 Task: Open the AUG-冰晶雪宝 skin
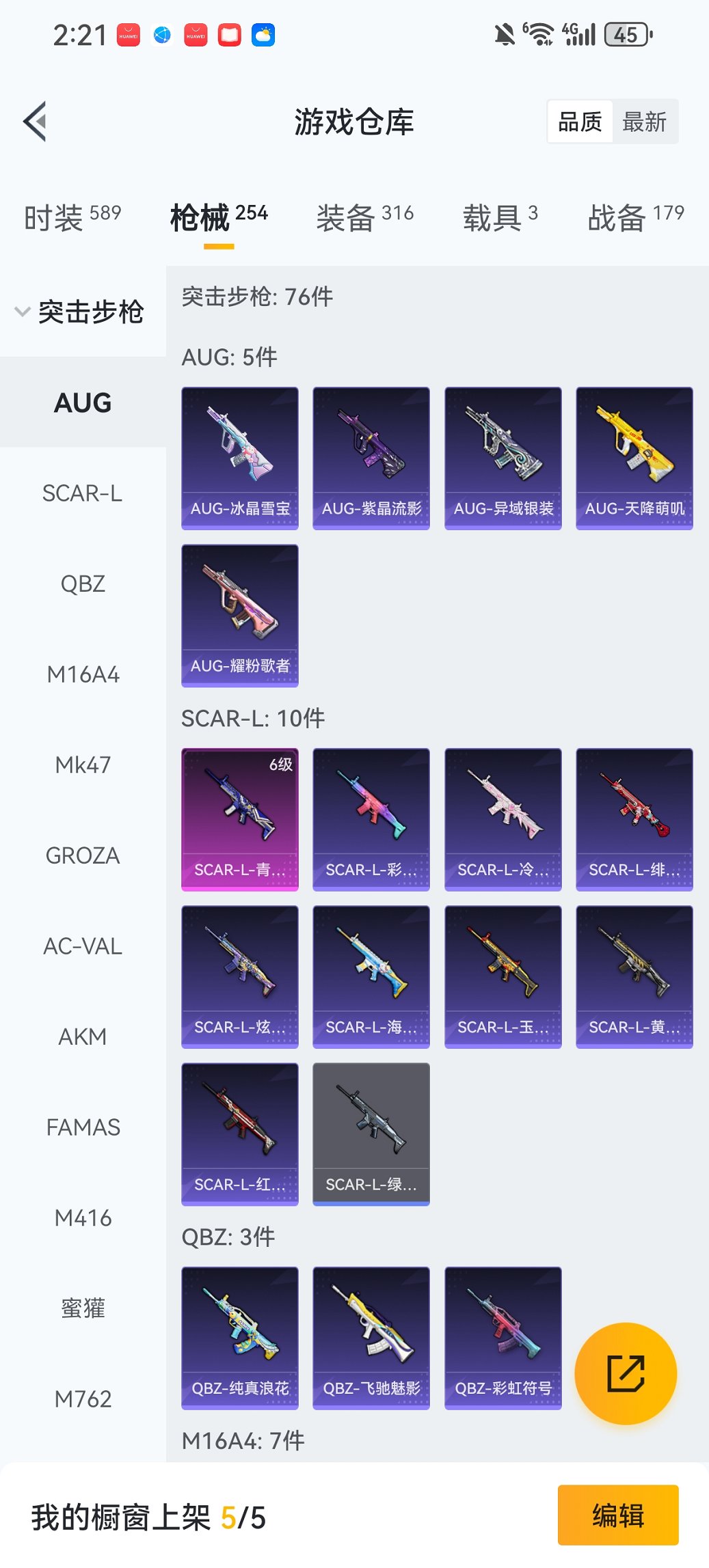[240, 458]
